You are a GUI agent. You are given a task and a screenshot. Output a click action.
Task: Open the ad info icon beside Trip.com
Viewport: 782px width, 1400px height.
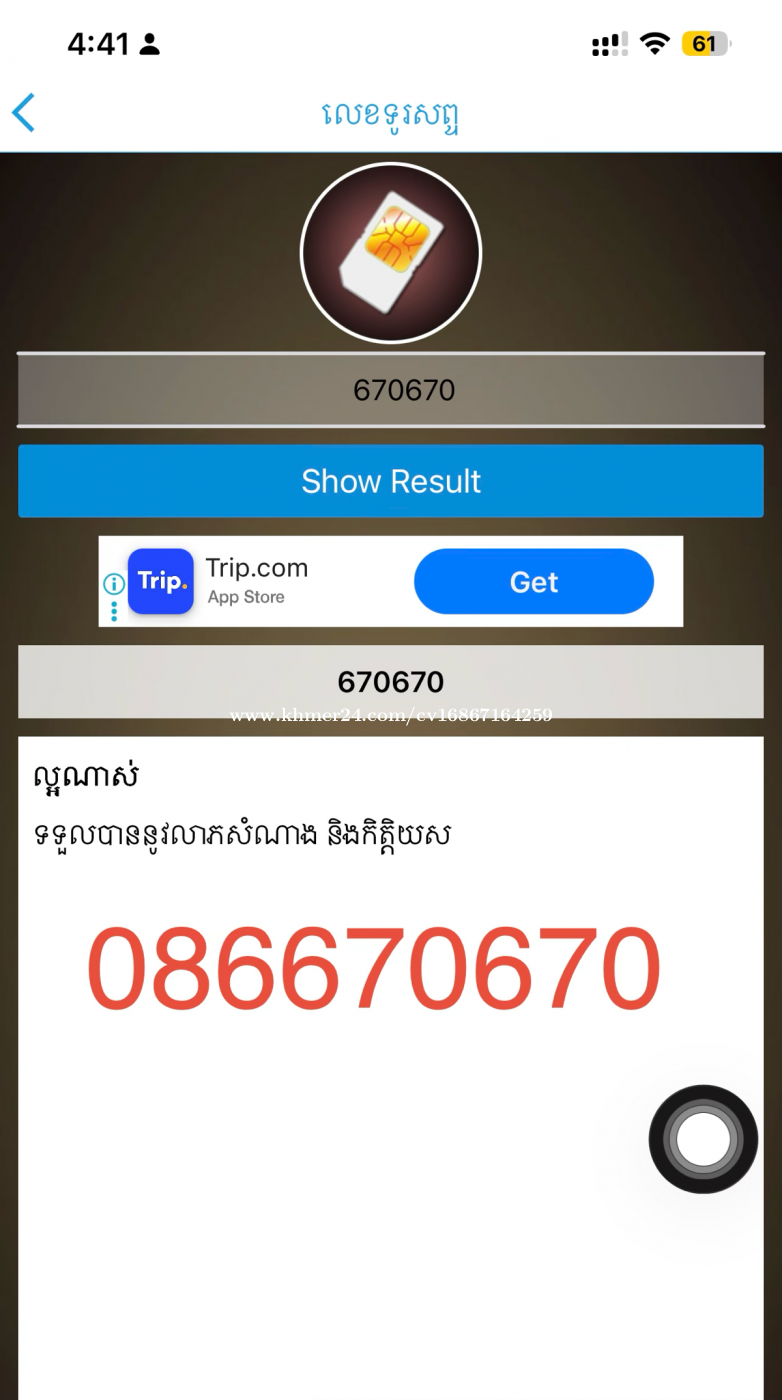(115, 583)
